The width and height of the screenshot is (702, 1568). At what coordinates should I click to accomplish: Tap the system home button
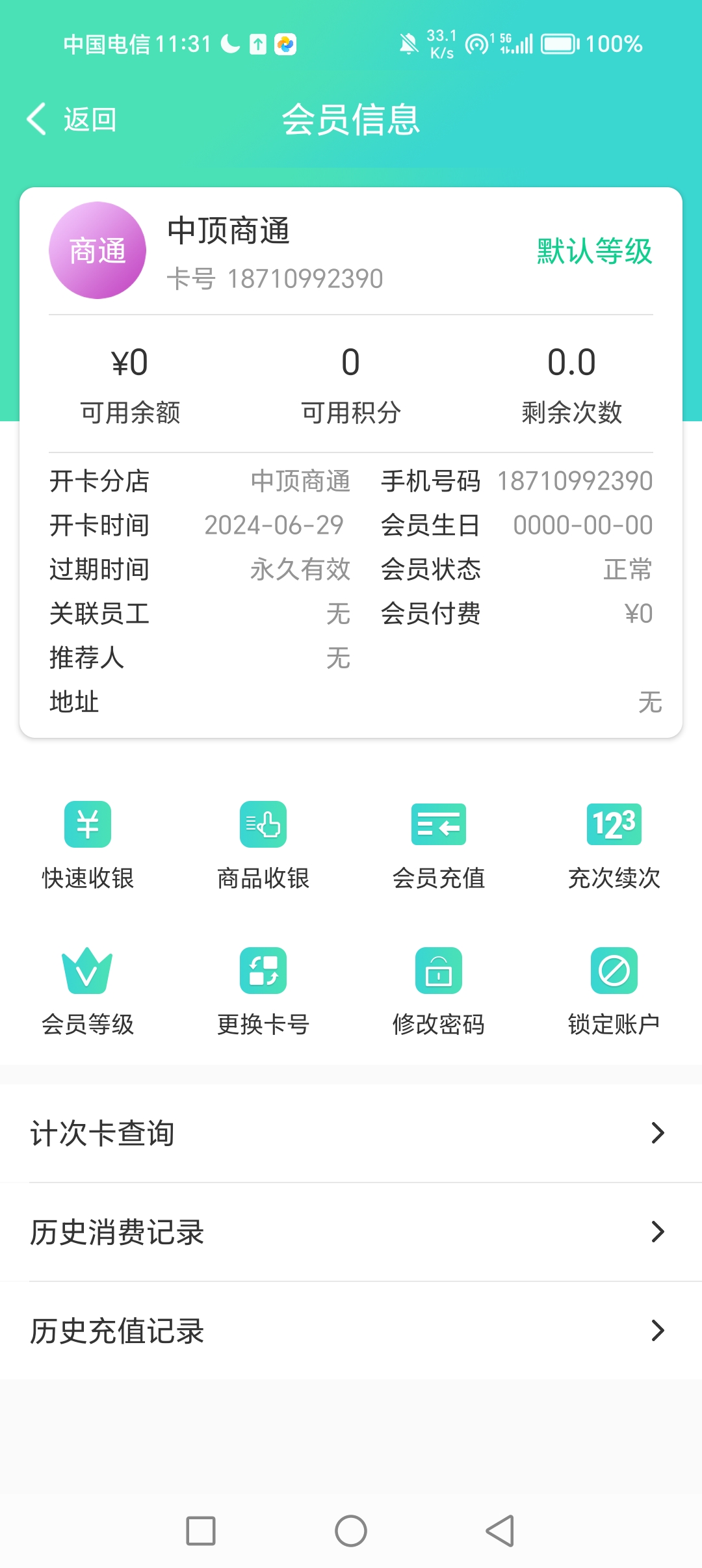[x=351, y=1531]
